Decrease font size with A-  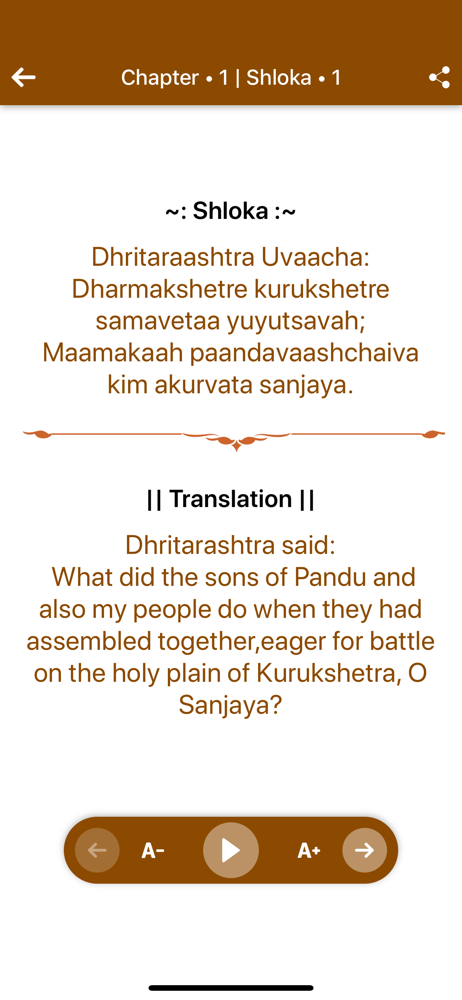153,851
